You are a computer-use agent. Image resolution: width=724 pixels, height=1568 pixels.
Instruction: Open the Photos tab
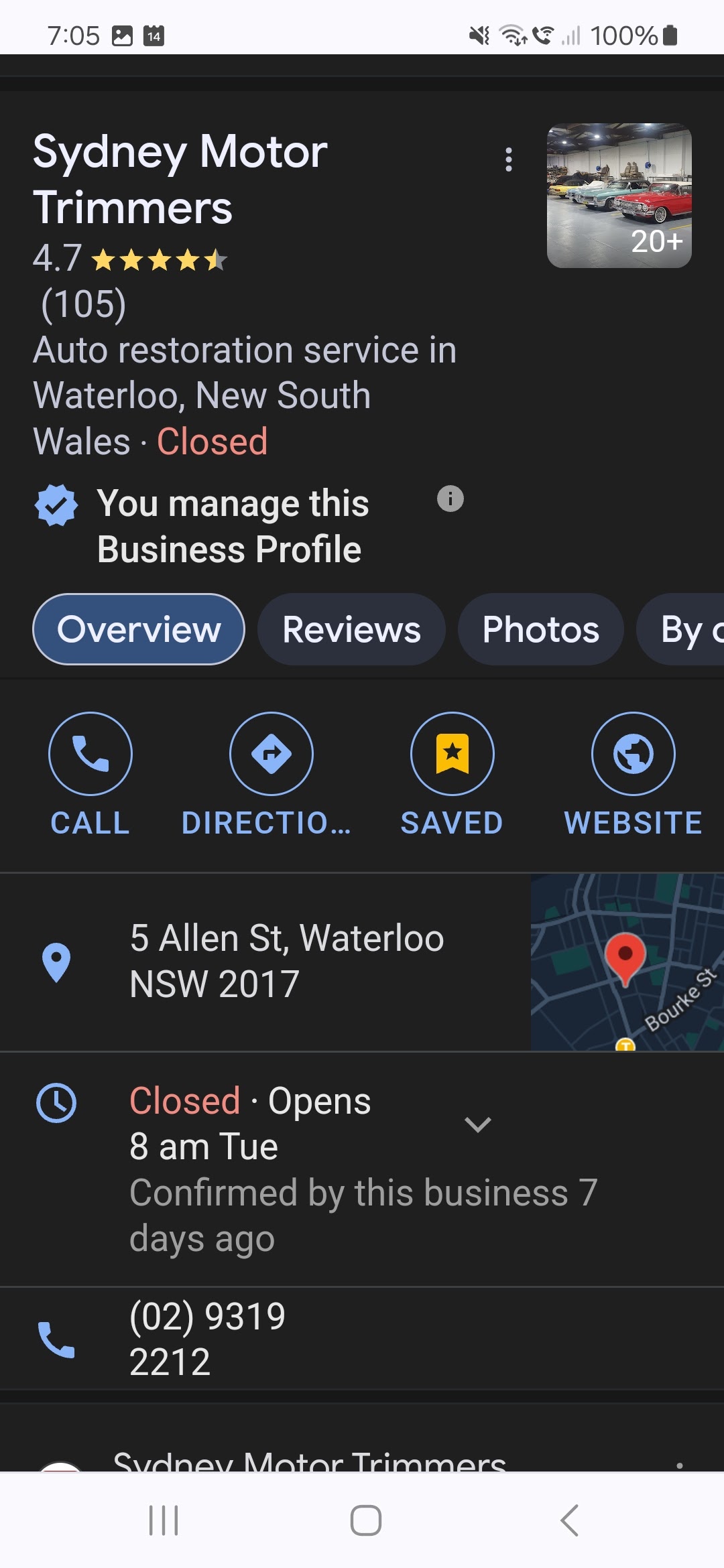[540, 629]
